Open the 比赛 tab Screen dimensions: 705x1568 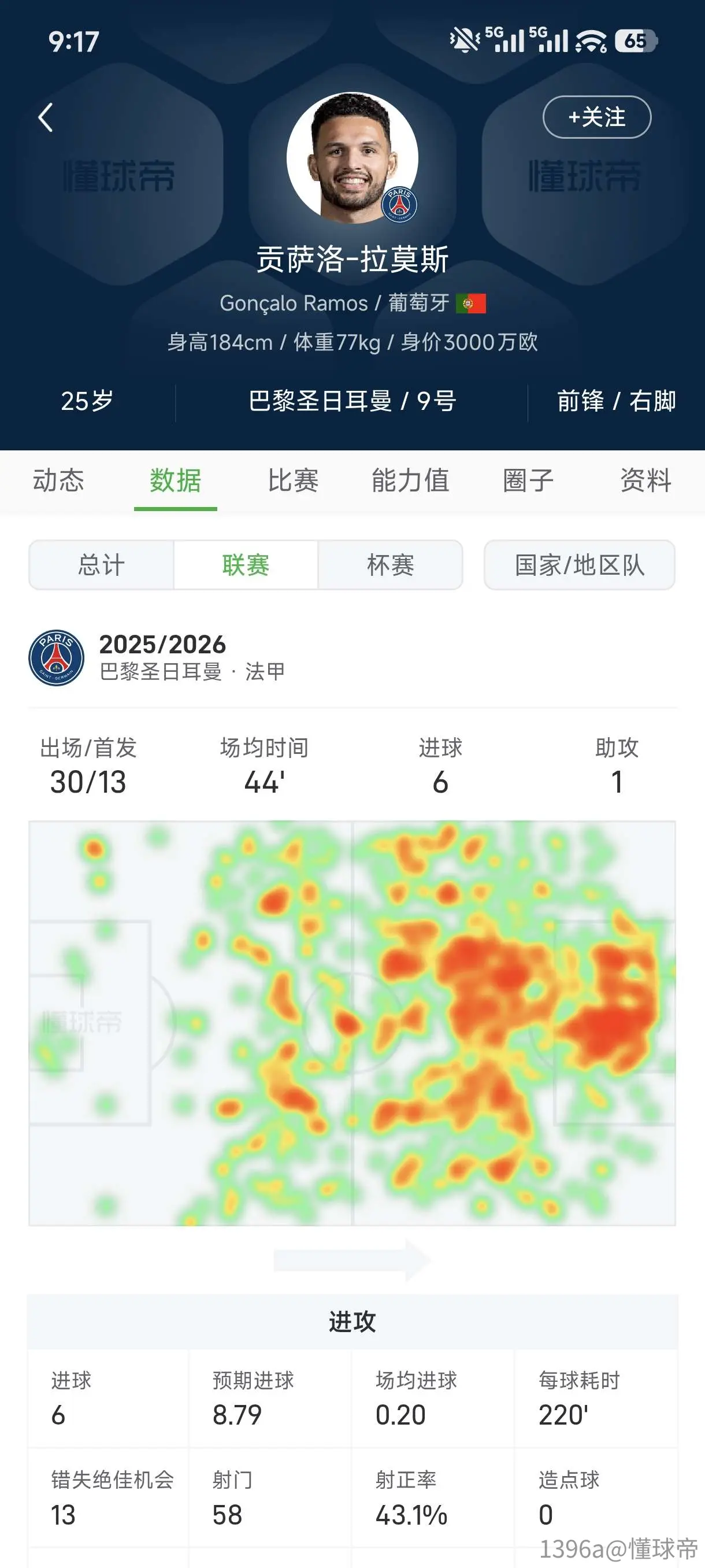point(293,480)
